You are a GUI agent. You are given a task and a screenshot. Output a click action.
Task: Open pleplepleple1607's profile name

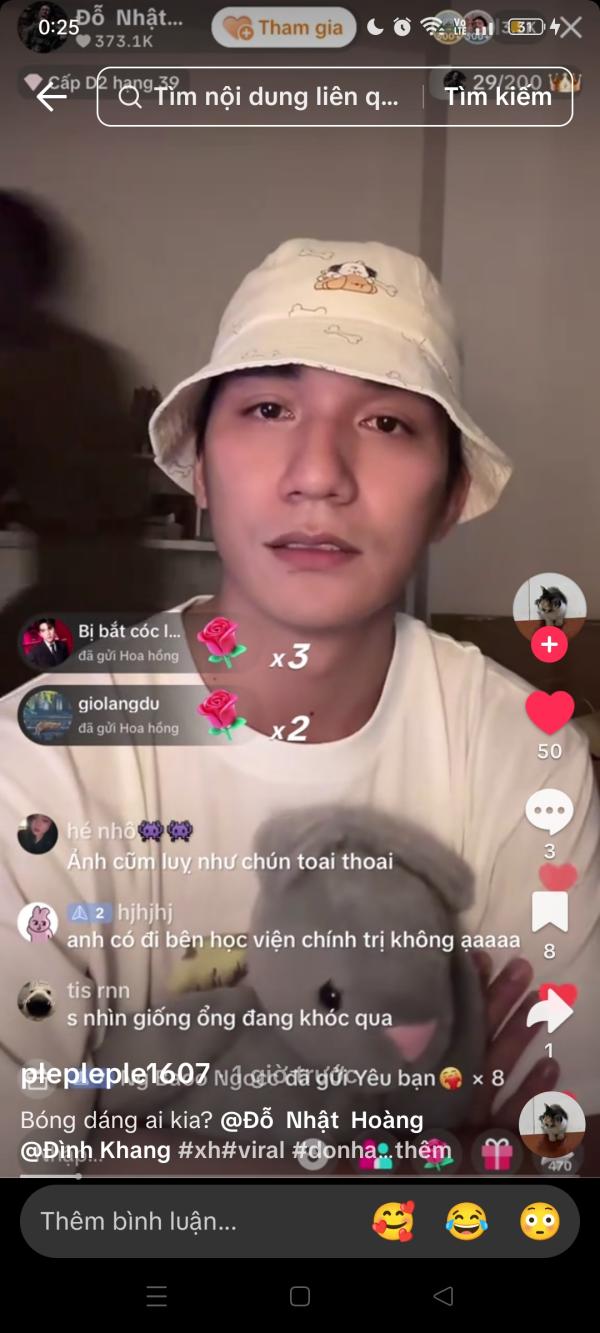coord(115,1075)
